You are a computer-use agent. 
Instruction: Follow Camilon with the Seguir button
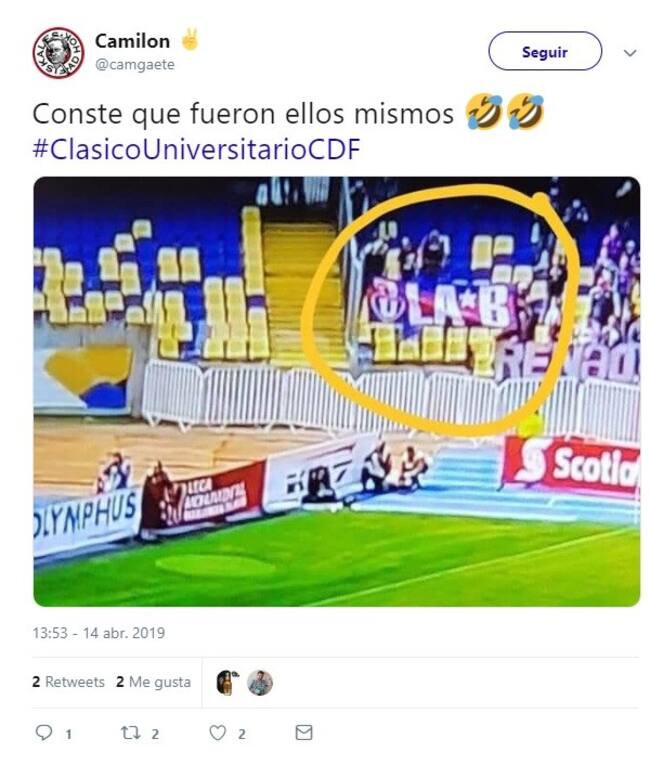coord(544,52)
